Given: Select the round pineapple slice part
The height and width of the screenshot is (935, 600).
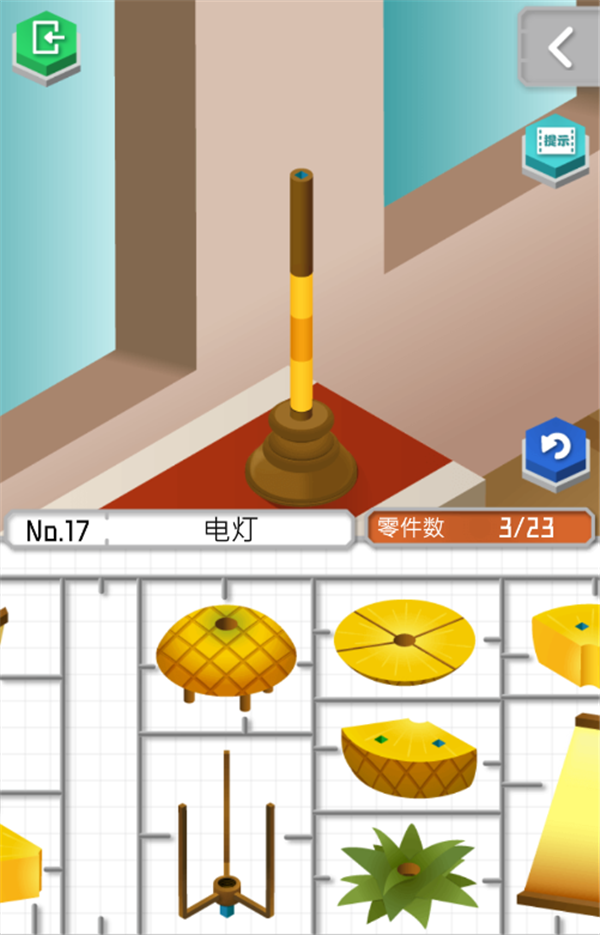Looking at the screenshot, I should coord(404,639).
